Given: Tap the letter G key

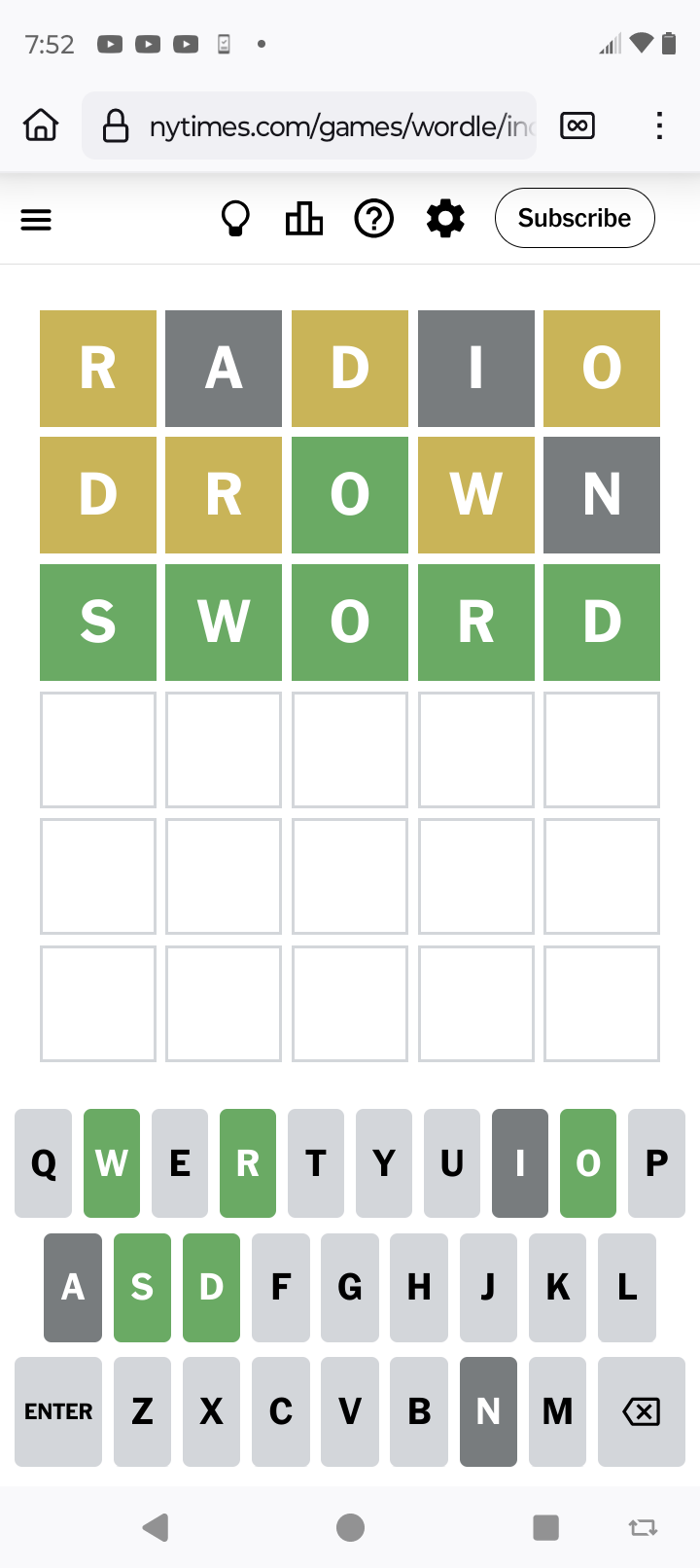Looking at the screenshot, I should pyautogui.click(x=350, y=1288).
